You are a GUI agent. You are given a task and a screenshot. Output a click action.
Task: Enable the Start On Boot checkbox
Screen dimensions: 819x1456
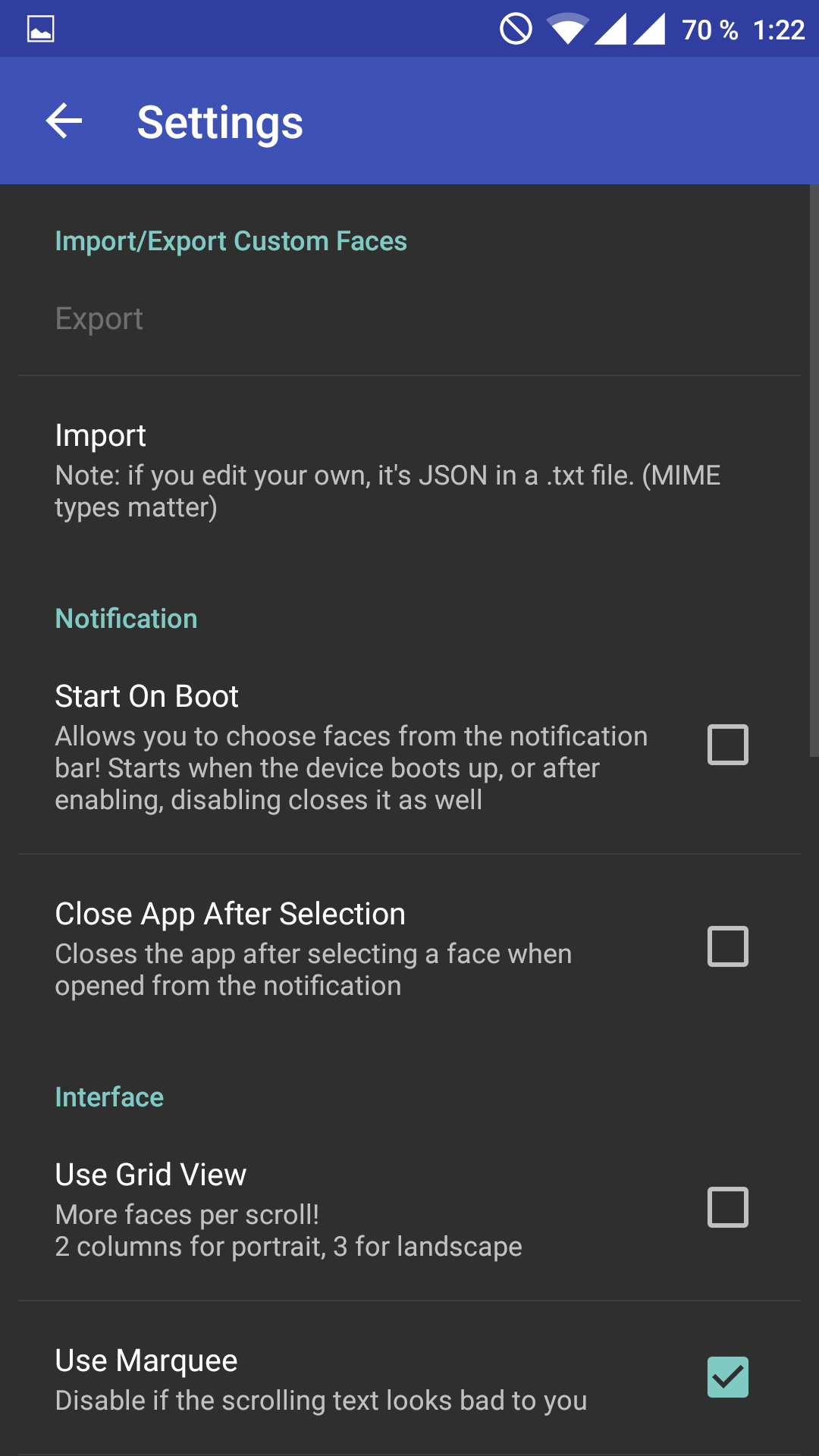pos(727,745)
